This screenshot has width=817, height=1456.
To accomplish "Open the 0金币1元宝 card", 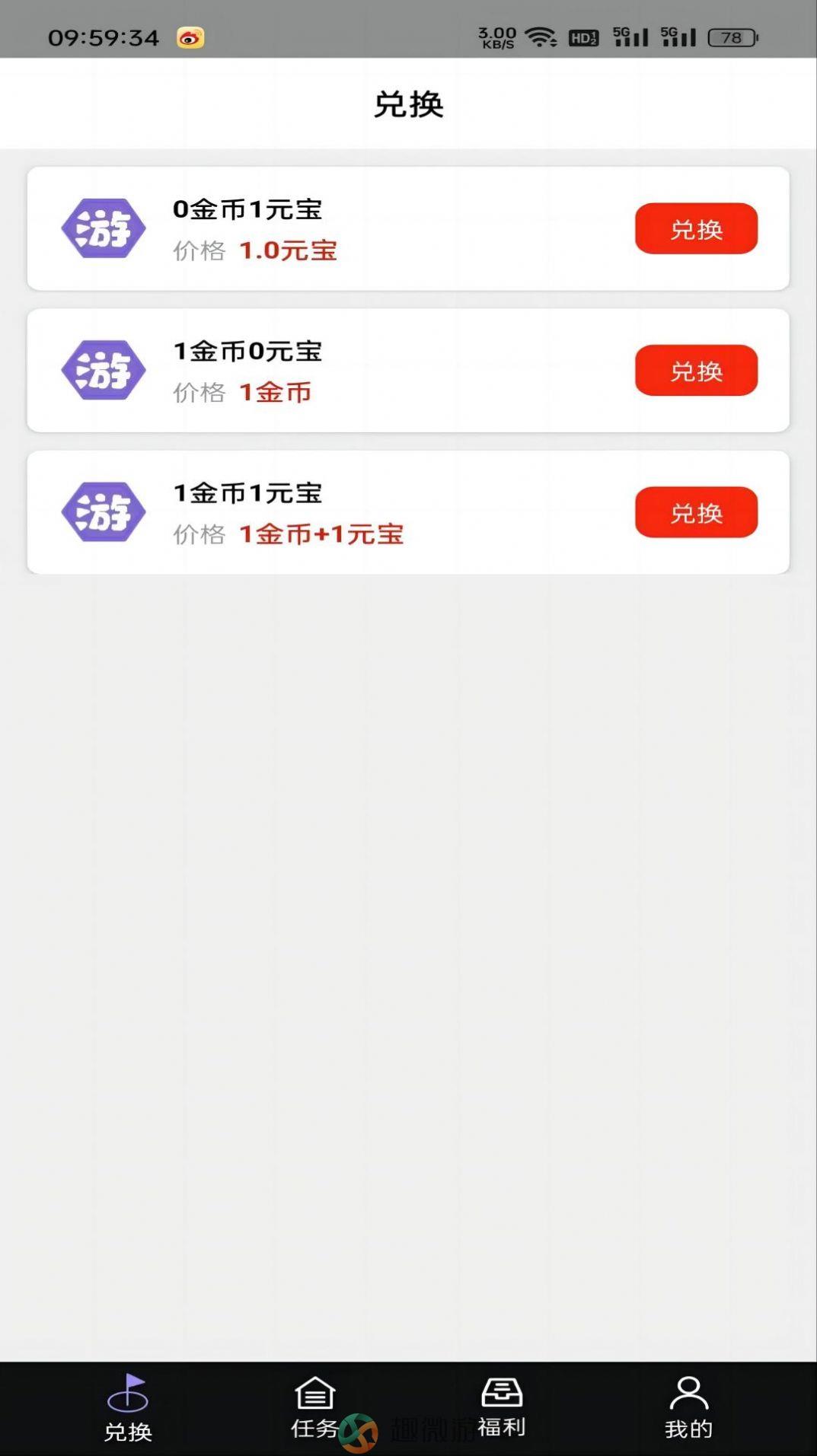I will 408,228.
